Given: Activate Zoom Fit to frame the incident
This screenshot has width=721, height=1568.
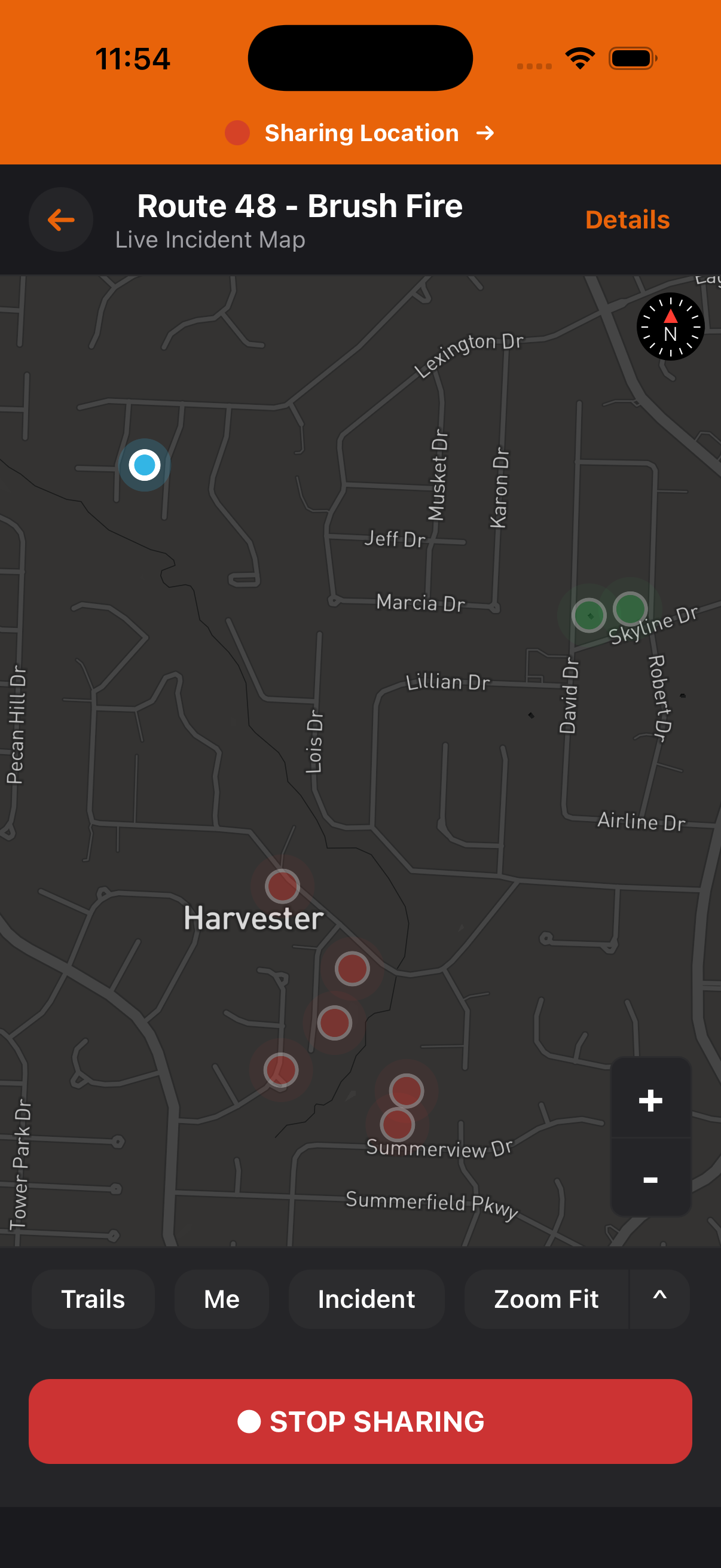Looking at the screenshot, I should click(546, 1298).
